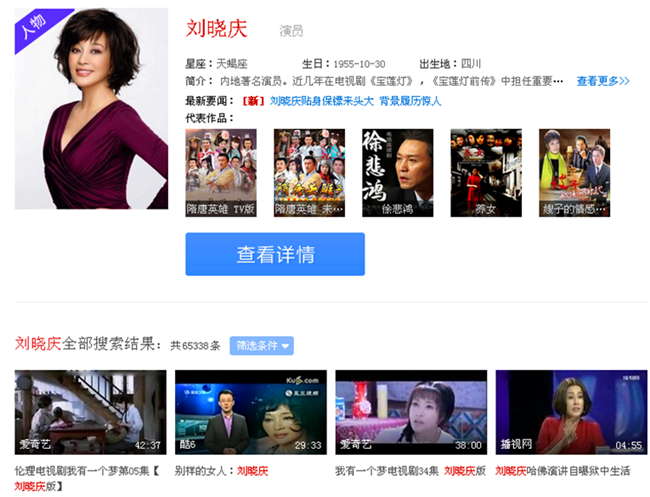The height and width of the screenshot is (497, 650).
Task: Play 伦理电视剧我有一个梦第05集 video
Action: coord(90,412)
